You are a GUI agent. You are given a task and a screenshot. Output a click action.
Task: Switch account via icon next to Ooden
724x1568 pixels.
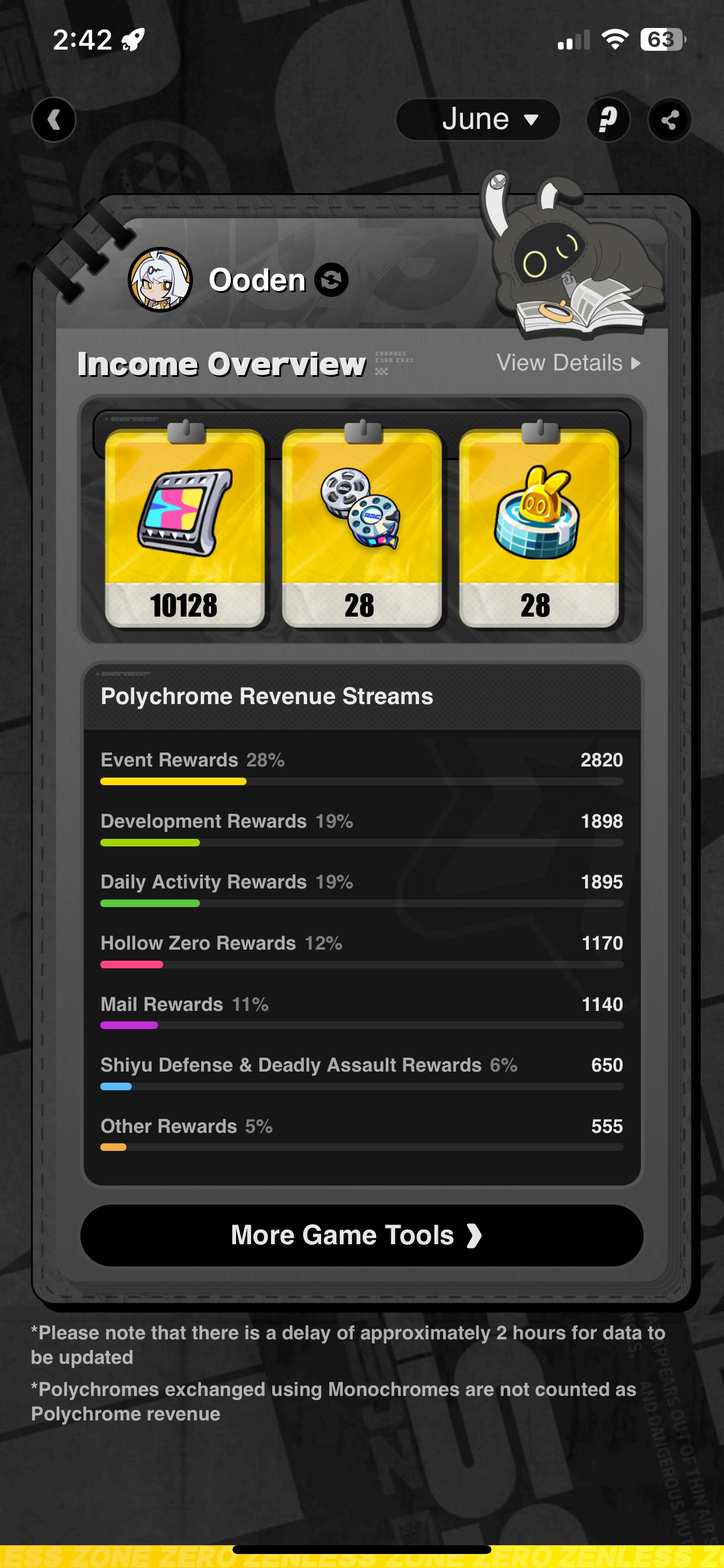click(x=332, y=280)
